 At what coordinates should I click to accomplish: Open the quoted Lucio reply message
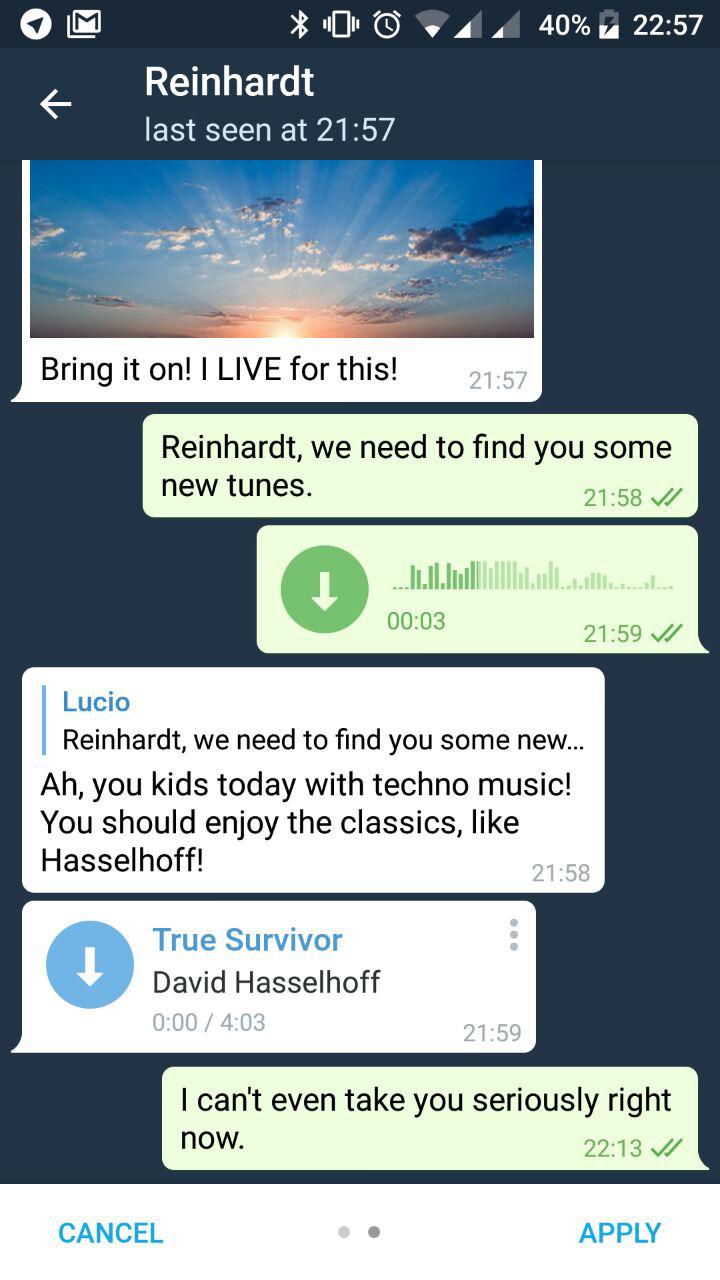click(314, 721)
